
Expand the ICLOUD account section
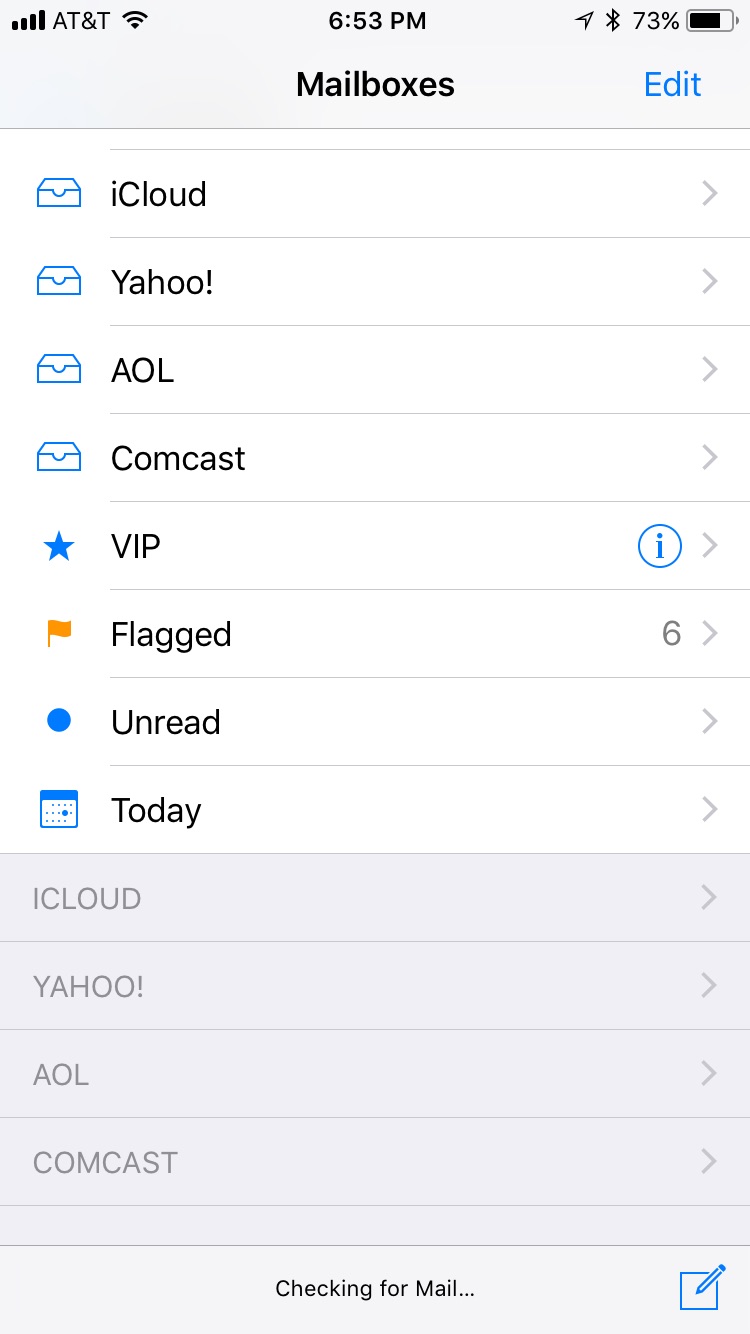pos(375,898)
